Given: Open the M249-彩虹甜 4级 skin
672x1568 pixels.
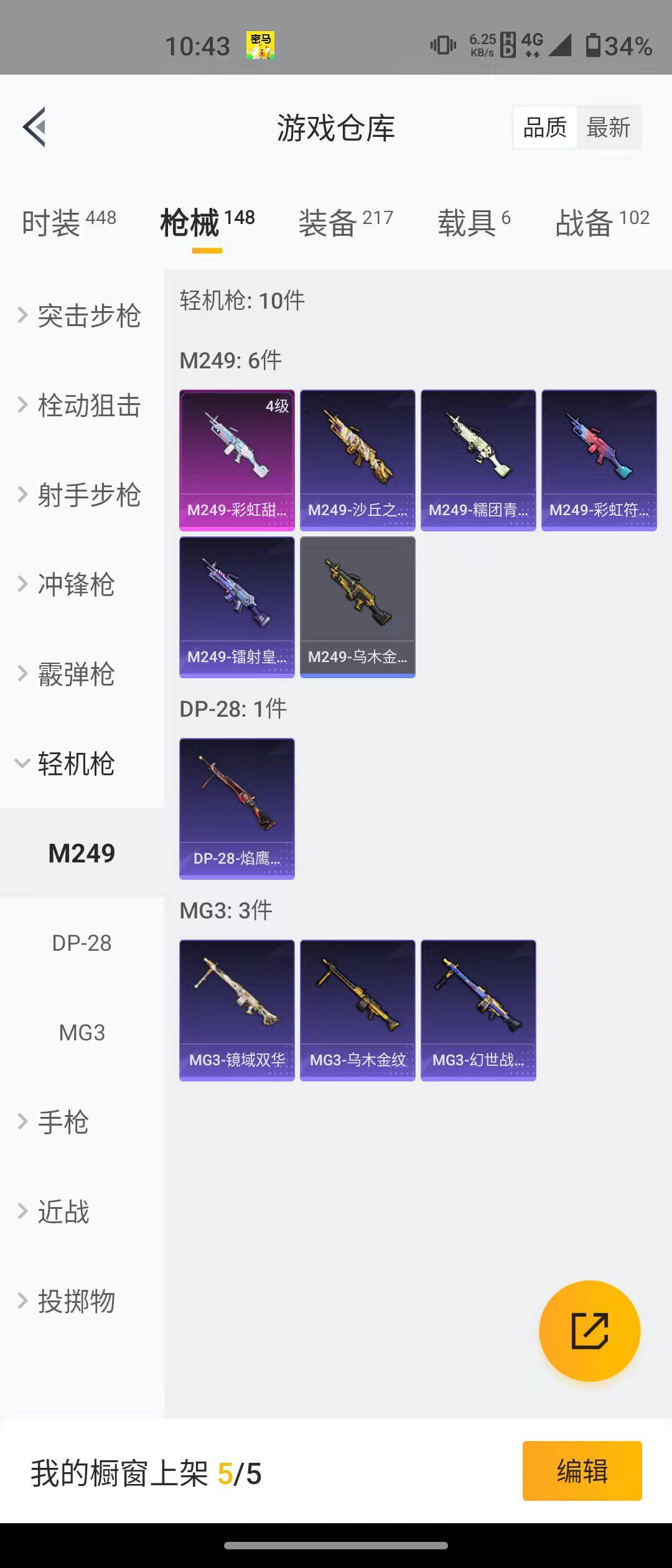Looking at the screenshot, I should point(236,460).
